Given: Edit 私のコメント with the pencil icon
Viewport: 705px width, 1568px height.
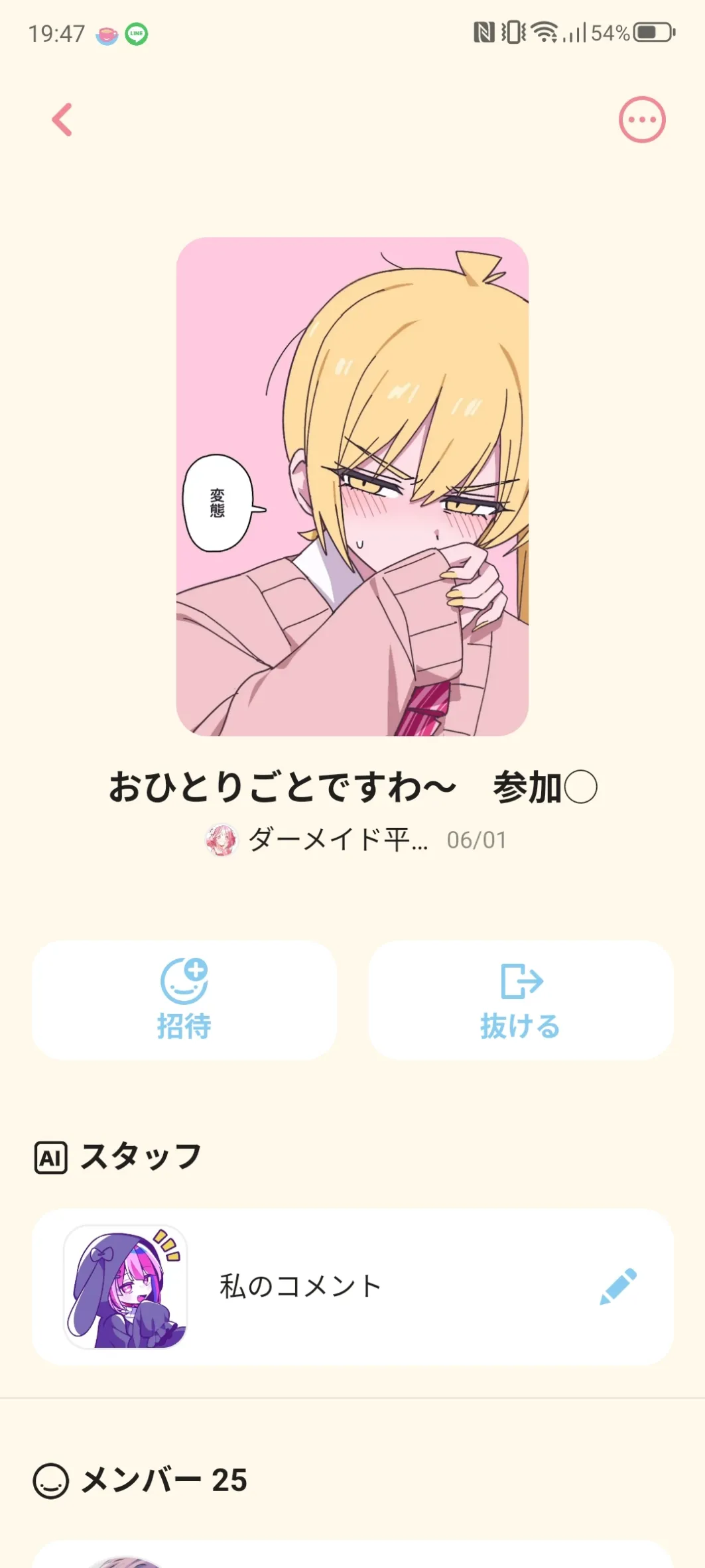Looking at the screenshot, I should (x=617, y=1287).
